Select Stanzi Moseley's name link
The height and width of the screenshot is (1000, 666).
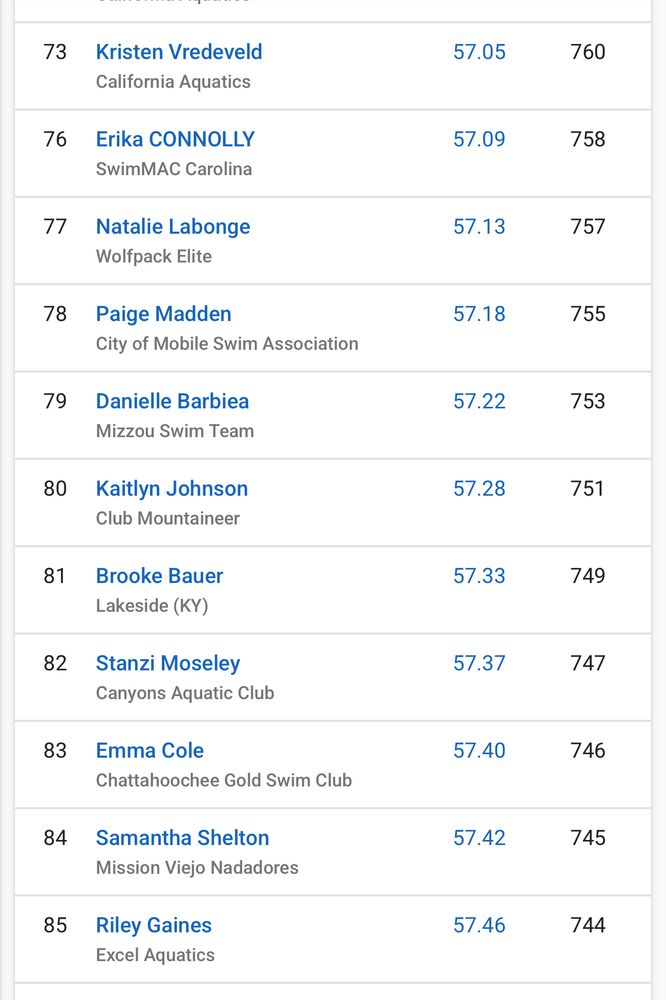[168, 663]
